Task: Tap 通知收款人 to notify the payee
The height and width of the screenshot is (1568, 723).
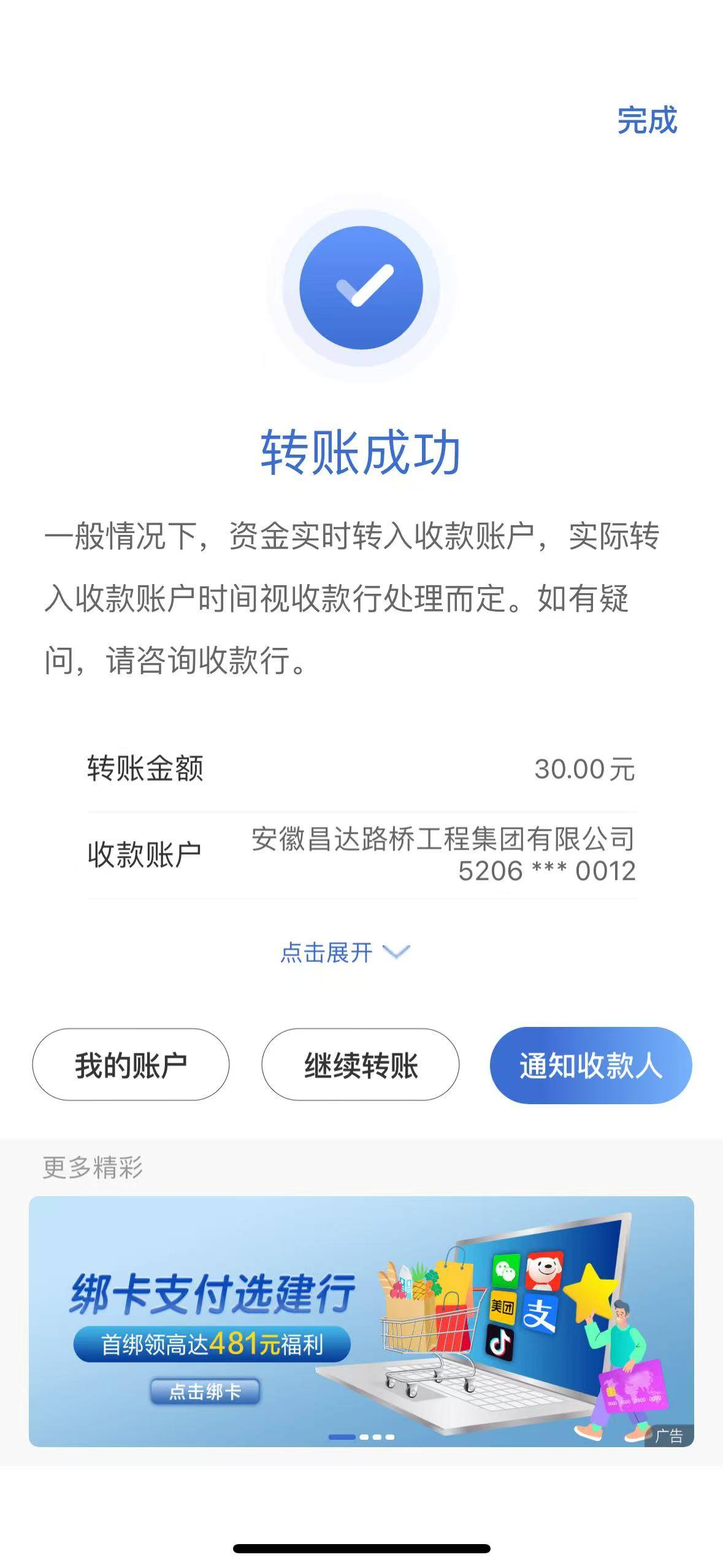Action: pyautogui.click(x=591, y=1065)
